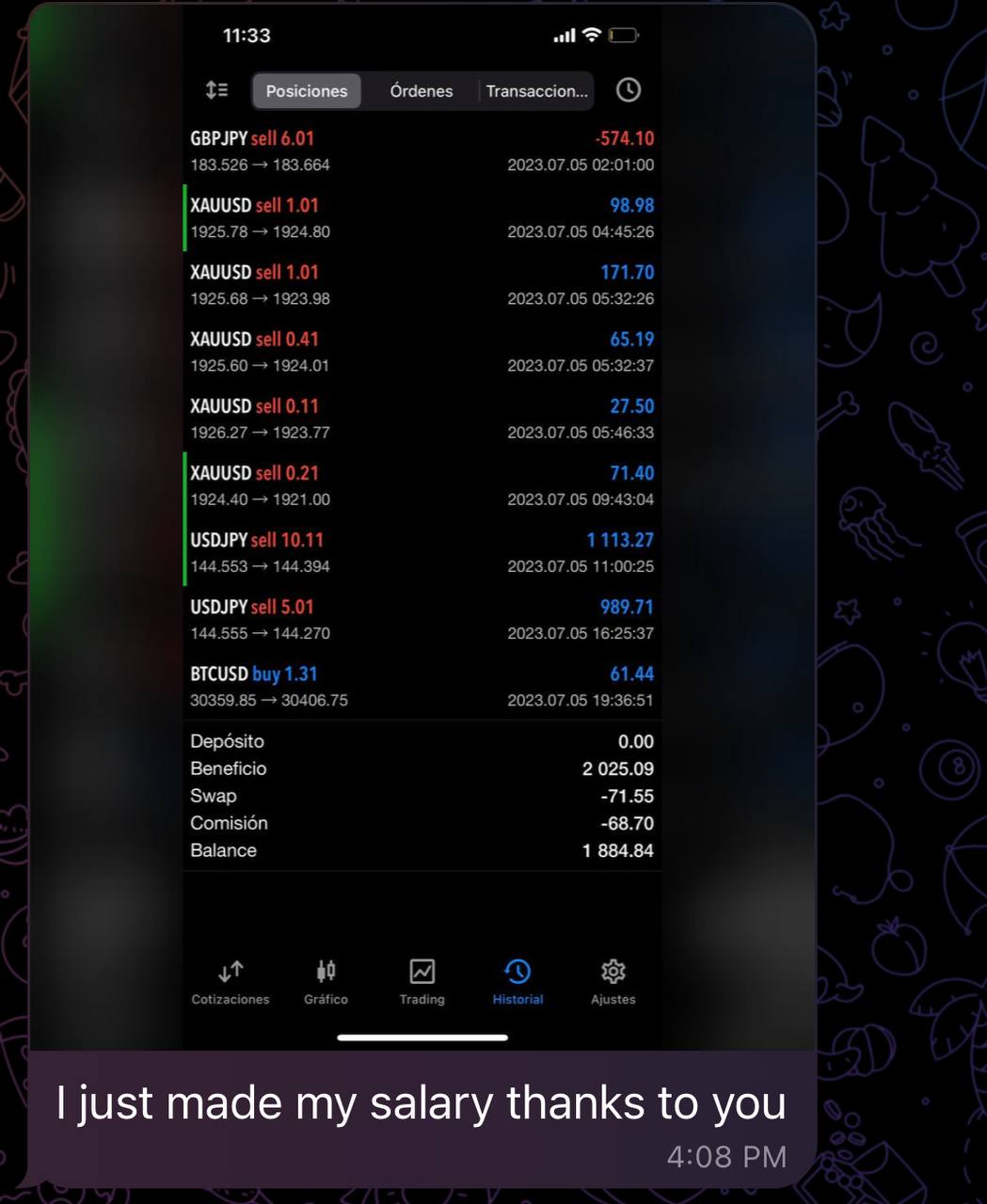987x1204 pixels.
Task: Open the trading history photo in the message
Action: pyautogui.click(x=422, y=527)
